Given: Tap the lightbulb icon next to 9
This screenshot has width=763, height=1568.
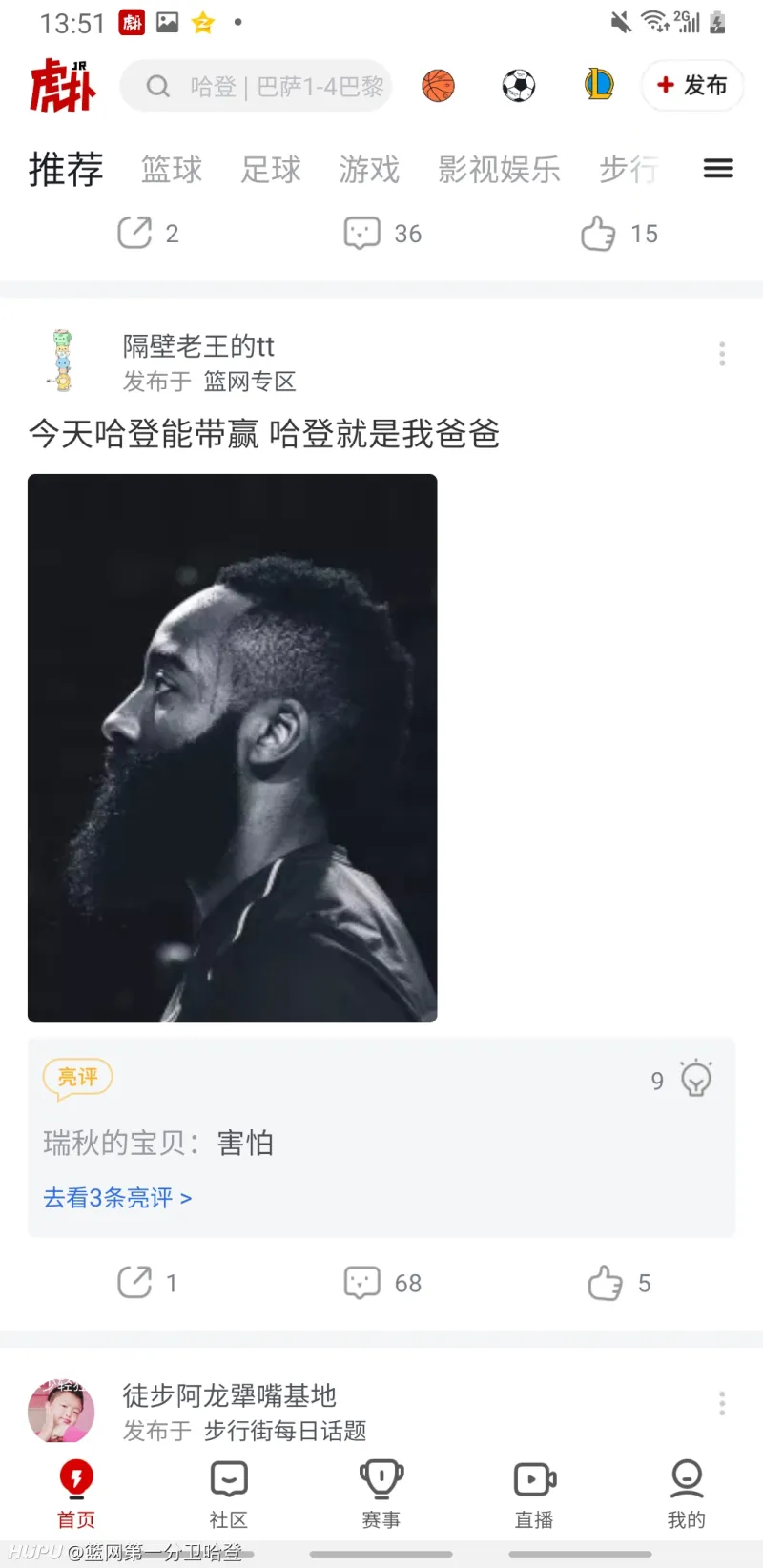Looking at the screenshot, I should tap(695, 1079).
